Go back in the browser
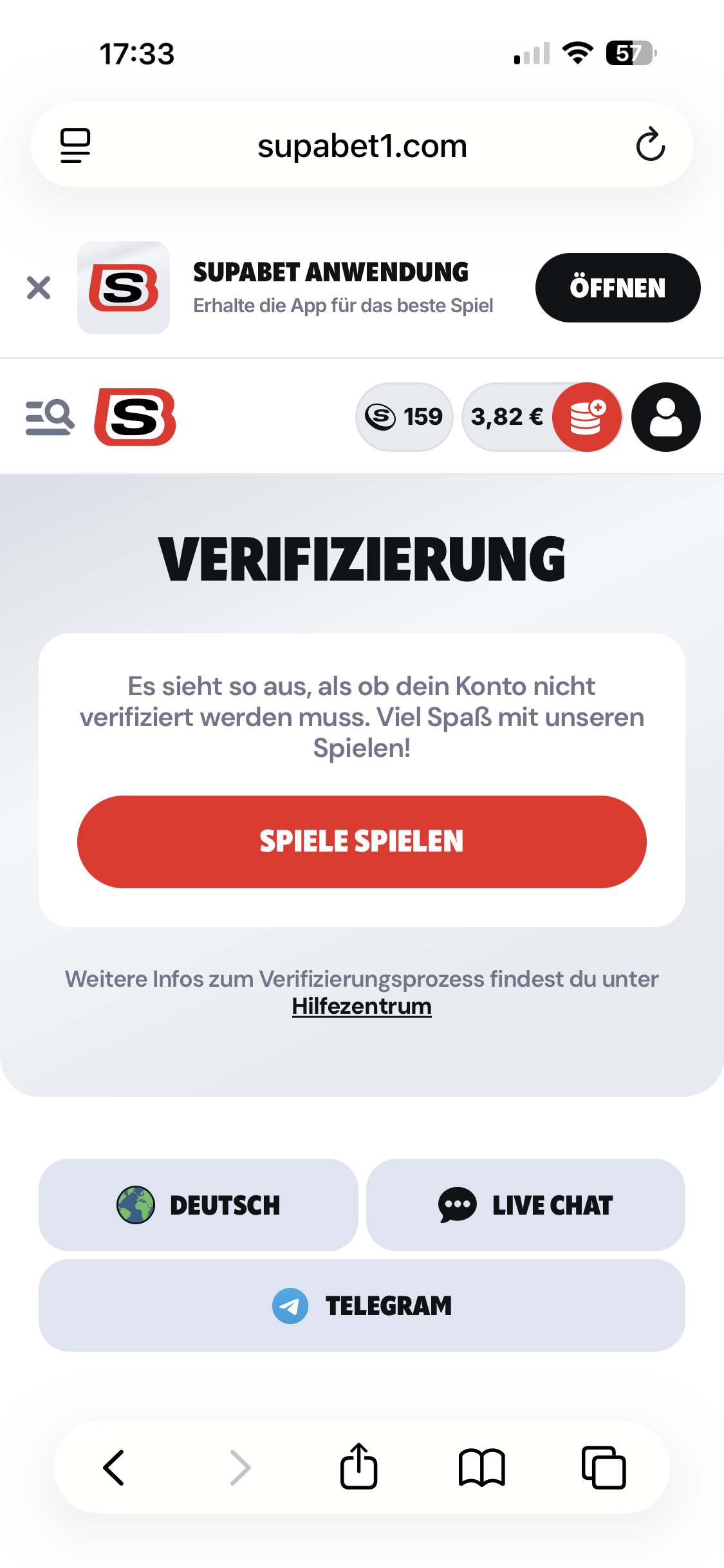The width and height of the screenshot is (724, 1568). 114,1468
